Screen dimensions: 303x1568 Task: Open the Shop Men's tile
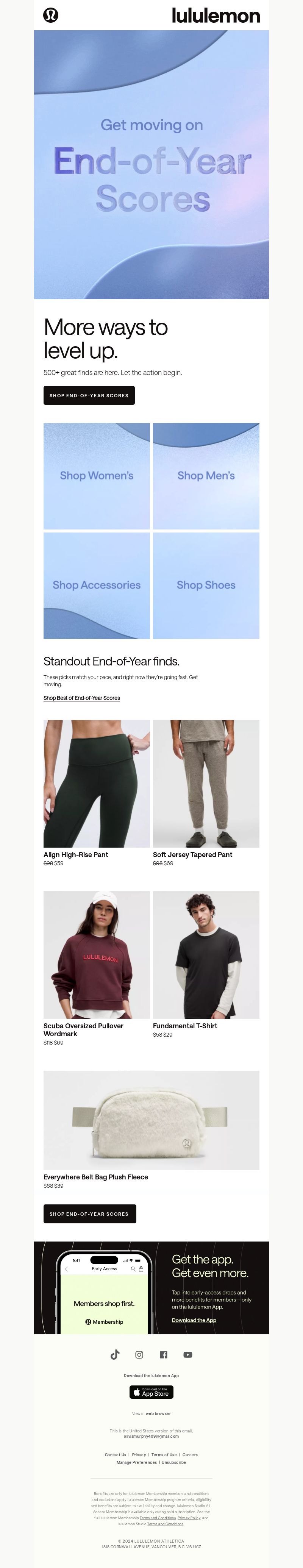[x=206, y=476]
